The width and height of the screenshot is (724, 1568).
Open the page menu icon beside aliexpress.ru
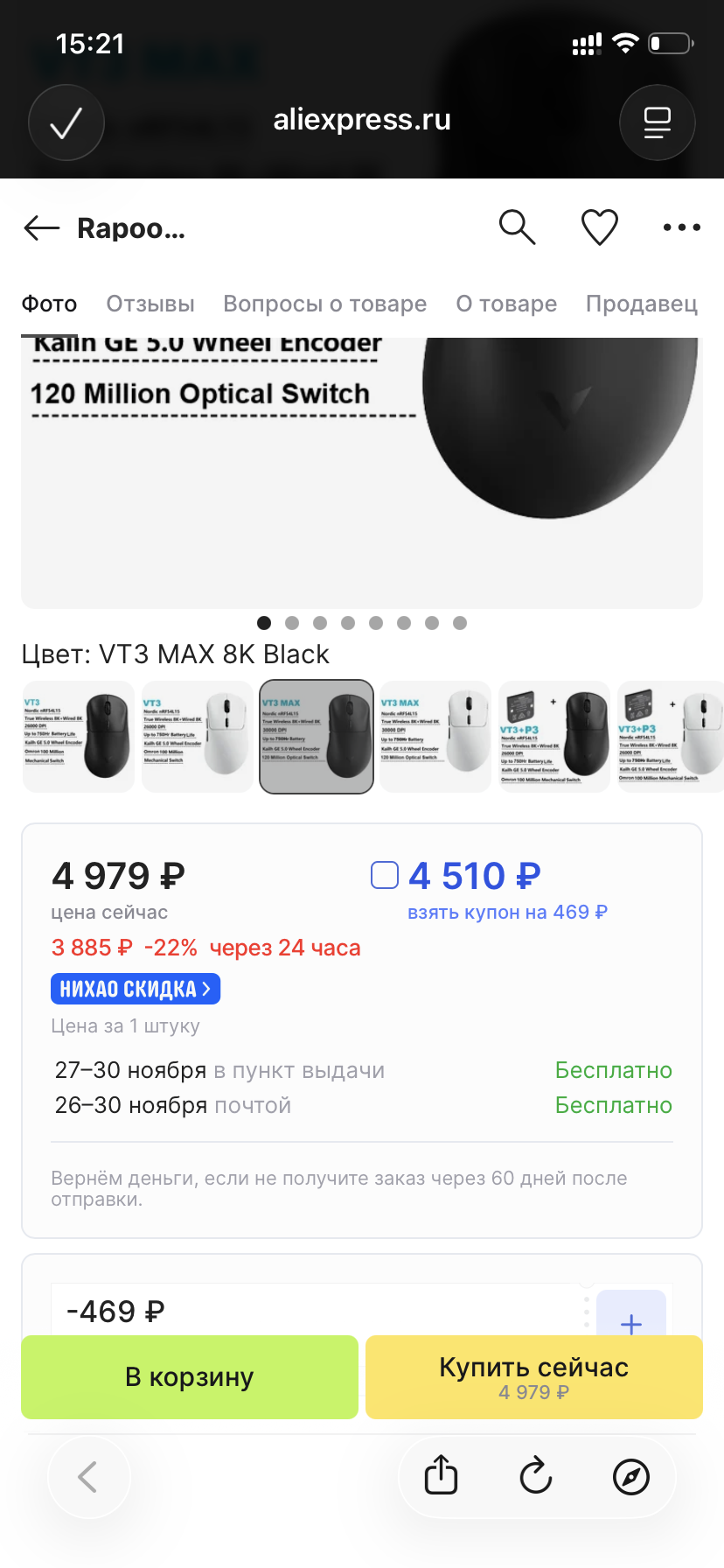pyautogui.click(x=657, y=122)
